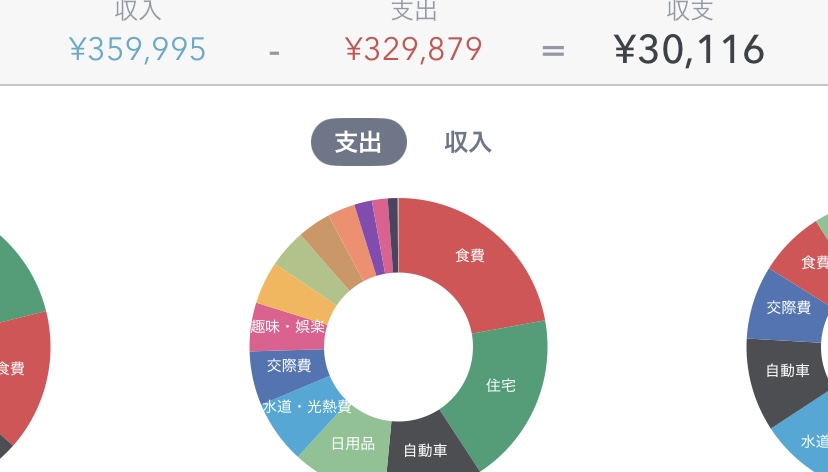The width and height of the screenshot is (828, 472).
Task: Tap the 食費 slice in center chart
Action: click(x=468, y=258)
